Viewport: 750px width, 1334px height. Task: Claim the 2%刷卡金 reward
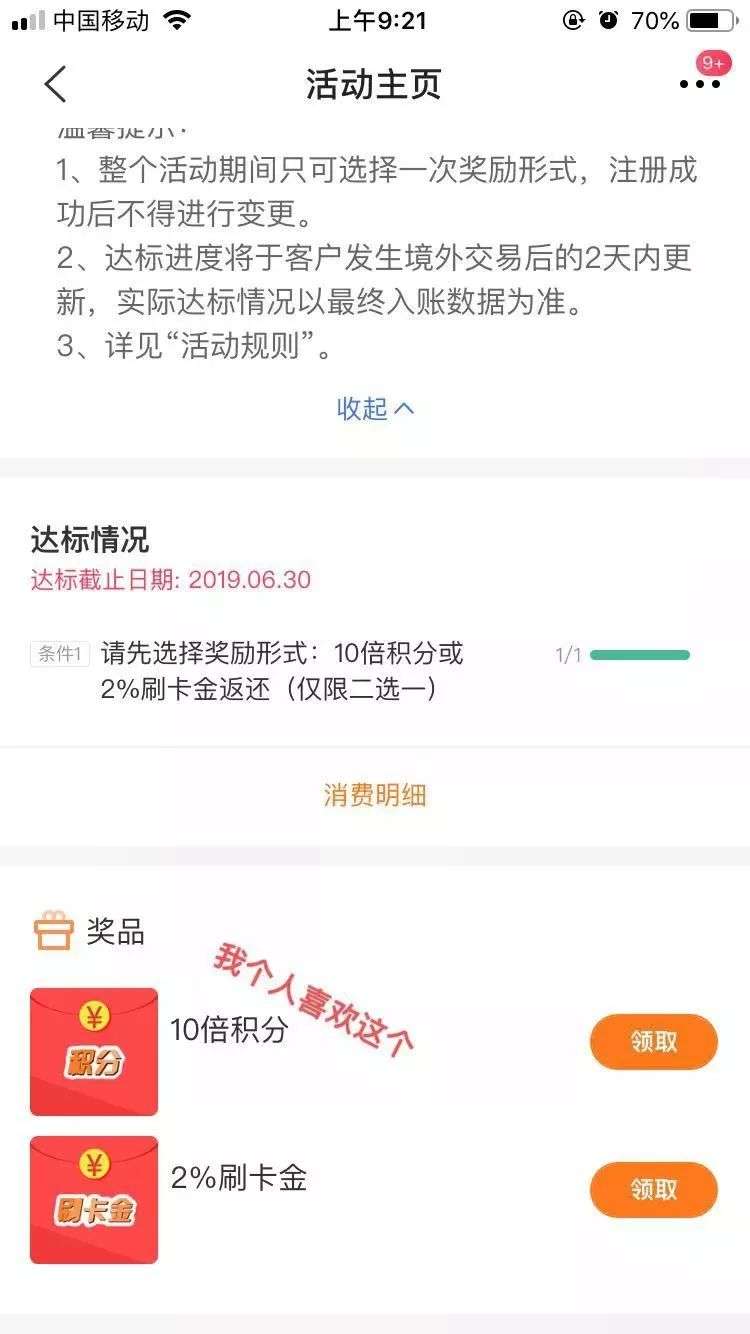653,1189
